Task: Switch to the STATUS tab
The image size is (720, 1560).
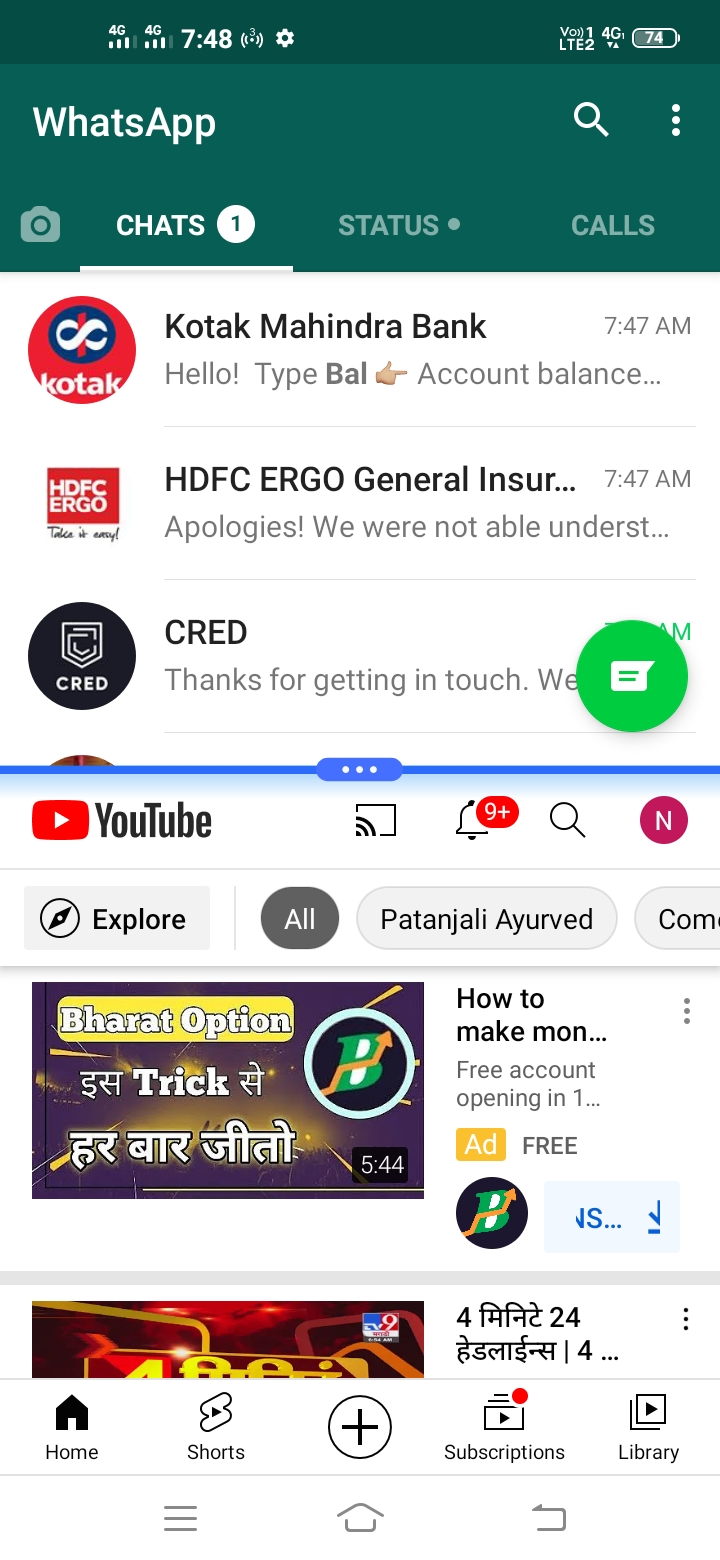Action: coord(398,225)
